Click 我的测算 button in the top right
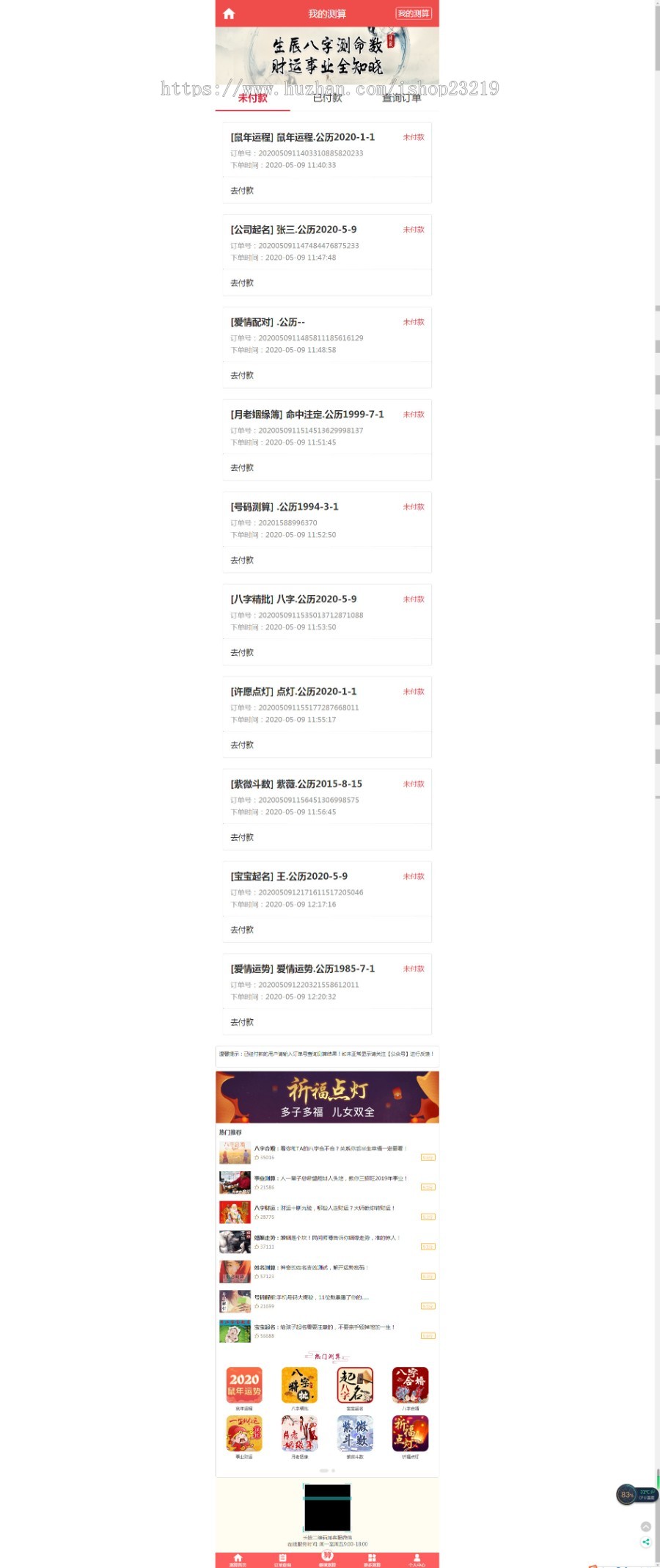Screen dimensions: 660x1568 point(414,13)
